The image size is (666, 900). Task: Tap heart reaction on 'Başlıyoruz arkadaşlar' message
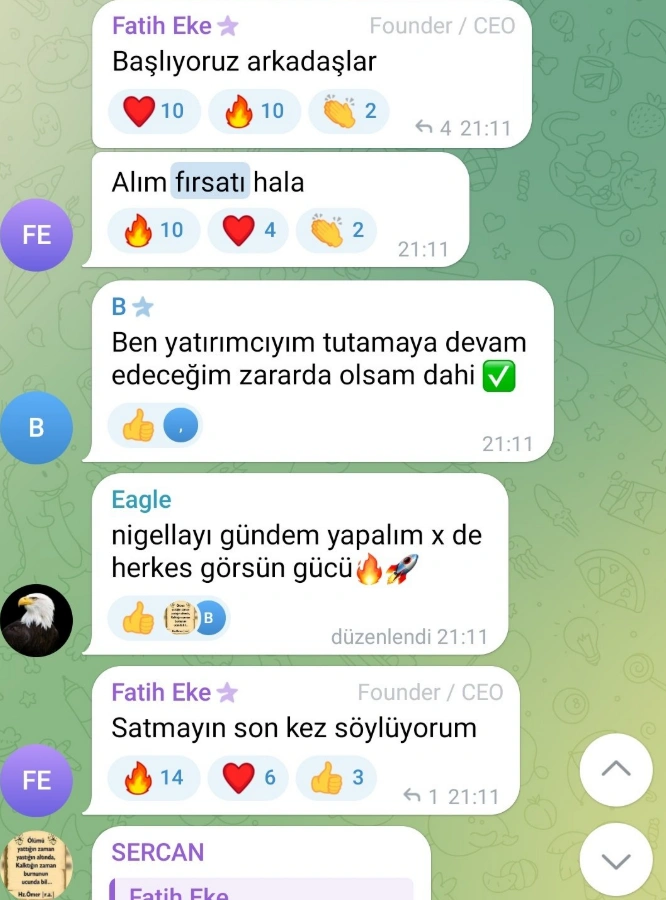coord(152,111)
